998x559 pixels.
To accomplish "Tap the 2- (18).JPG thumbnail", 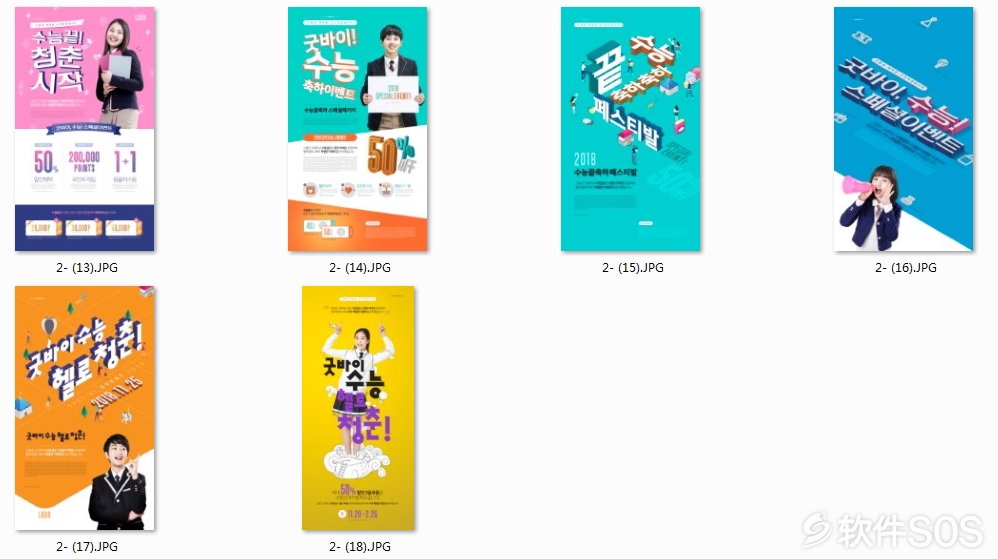I will (x=358, y=408).
